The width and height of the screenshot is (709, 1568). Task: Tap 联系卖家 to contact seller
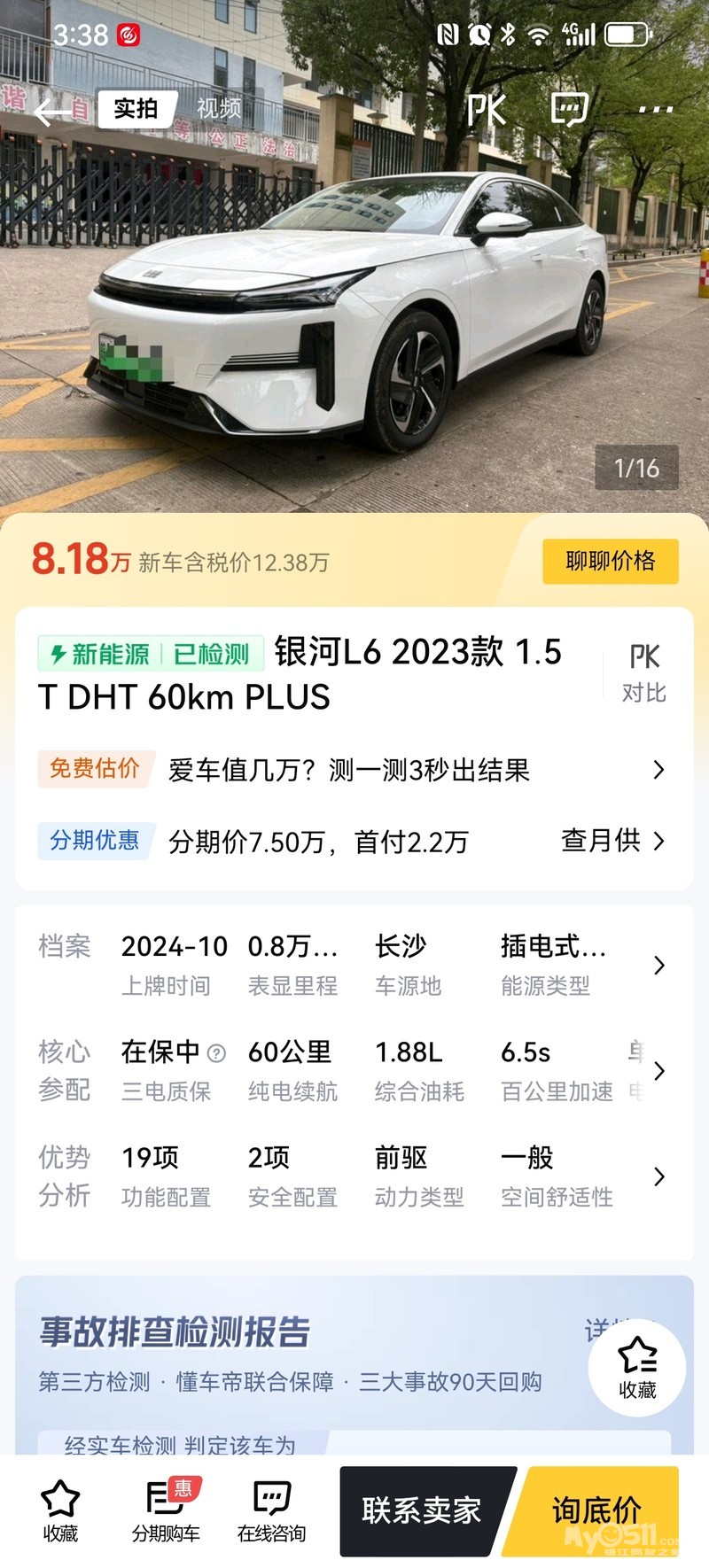pos(422,1510)
